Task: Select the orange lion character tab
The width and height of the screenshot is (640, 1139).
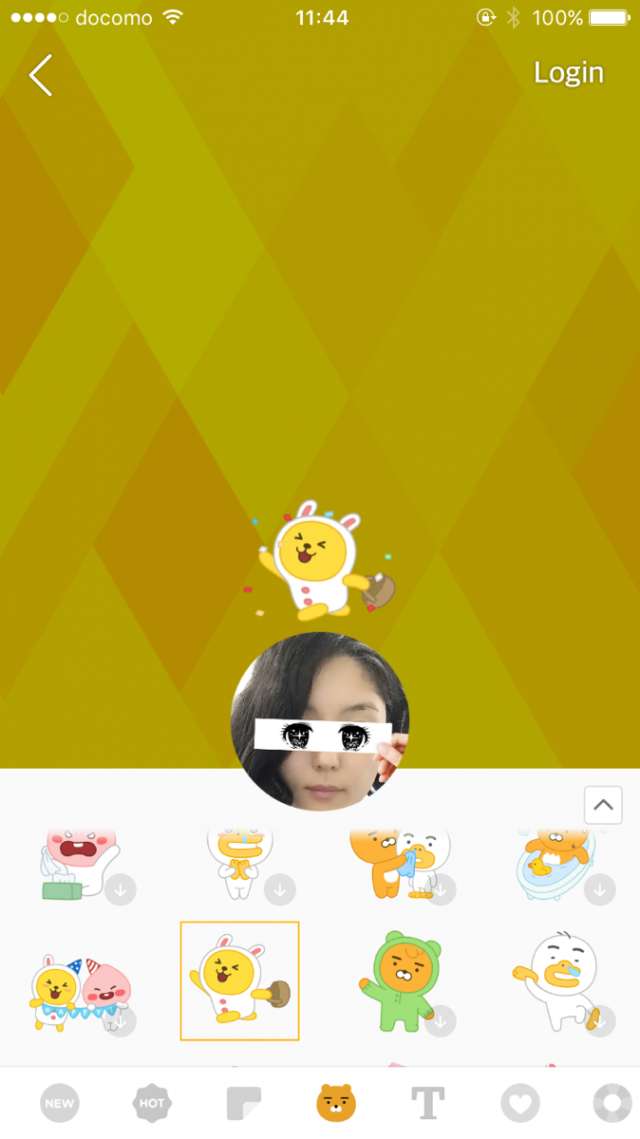Action: [336, 1103]
